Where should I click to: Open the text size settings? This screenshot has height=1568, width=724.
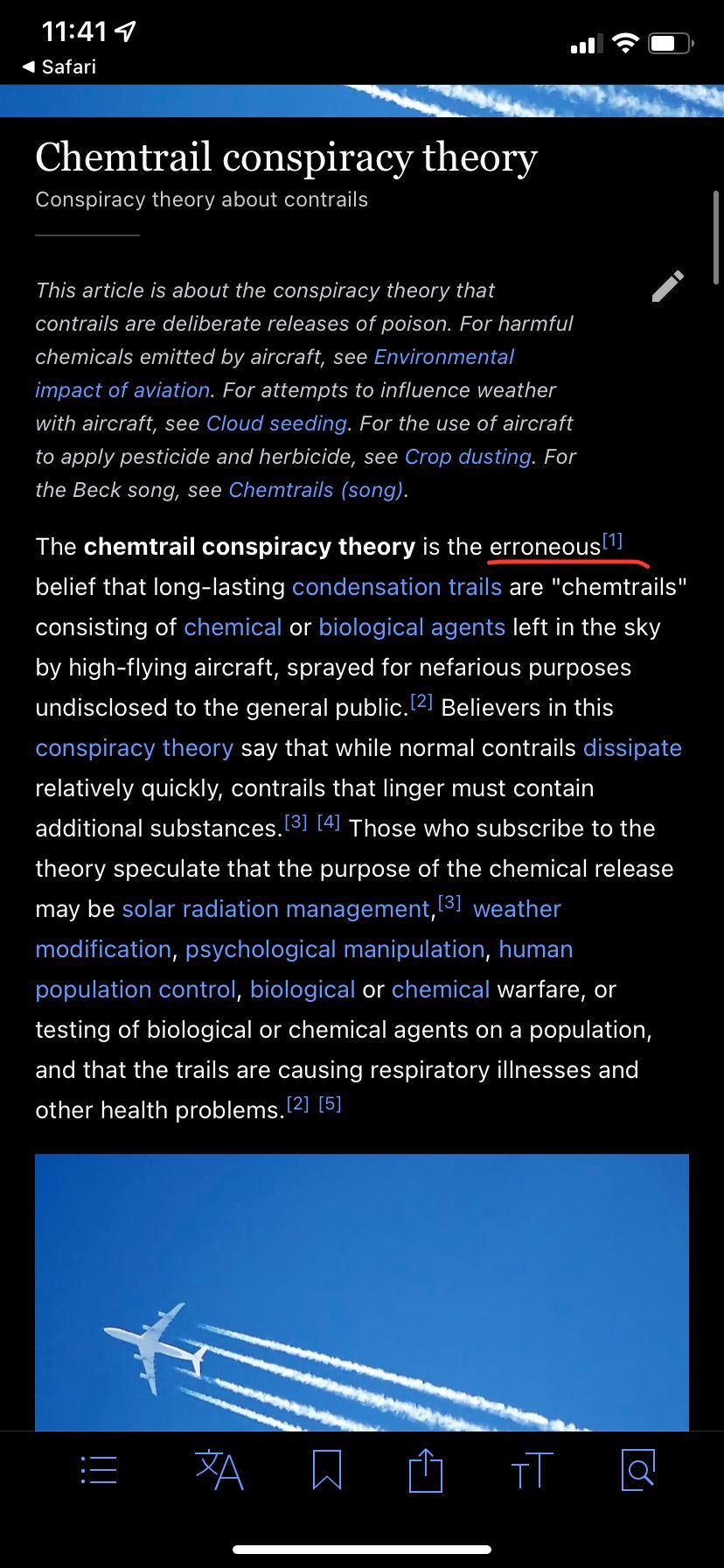click(x=532, y=1470)
